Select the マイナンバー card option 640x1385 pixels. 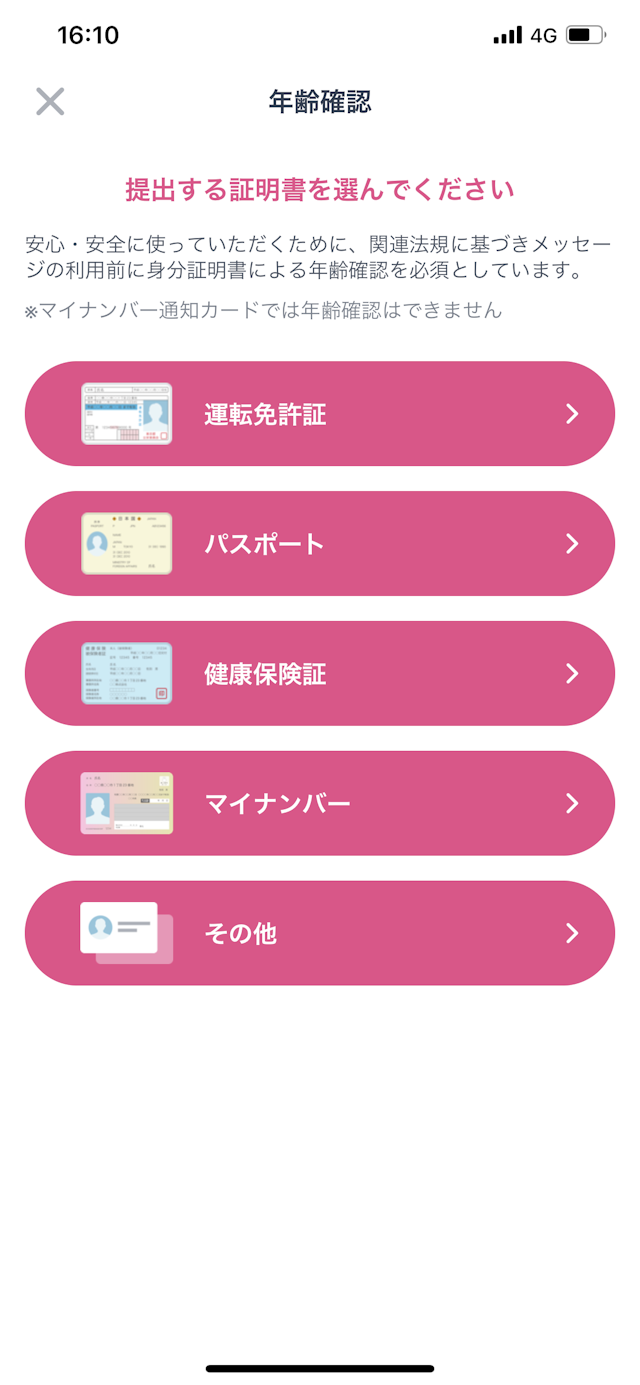tap(320, 804)
